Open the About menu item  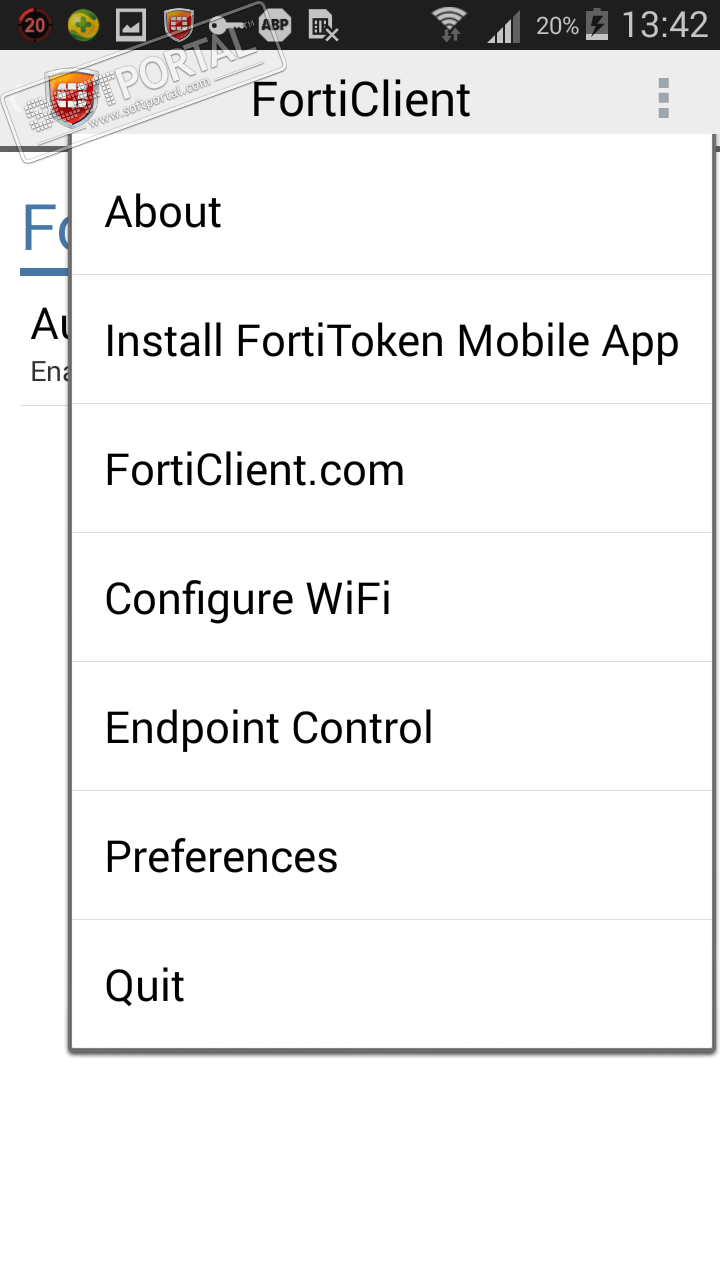tap(390, 212)
